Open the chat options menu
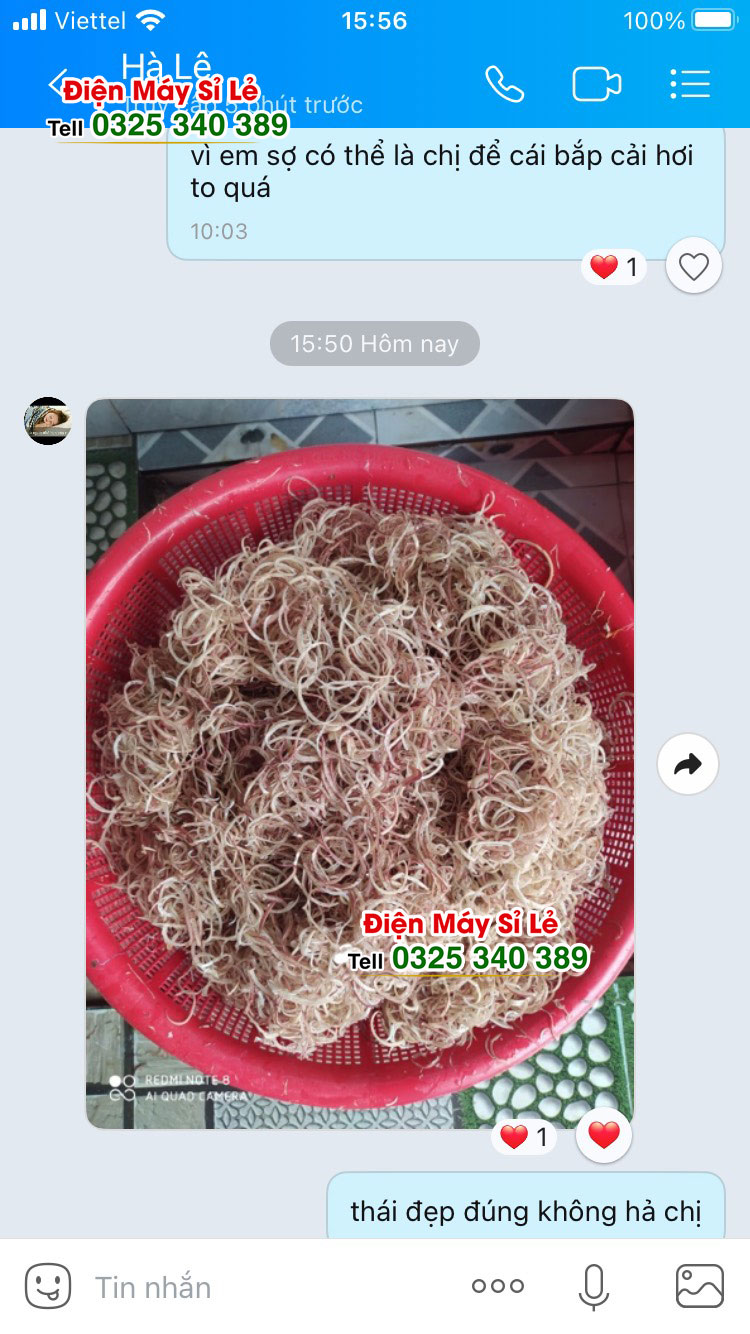This screenshot has height=1334, width=750. coord(689,84)
